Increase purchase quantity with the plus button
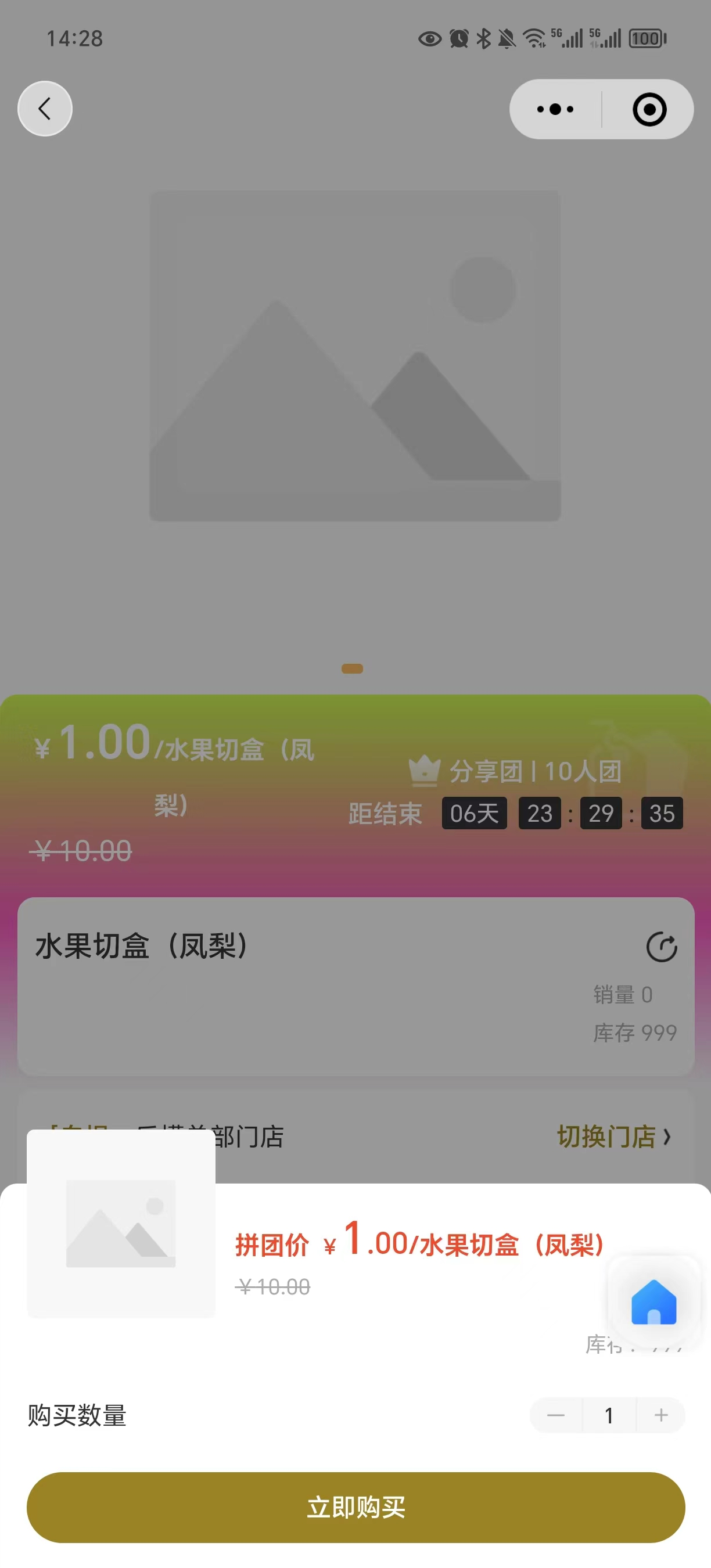 click(661, 1415)
